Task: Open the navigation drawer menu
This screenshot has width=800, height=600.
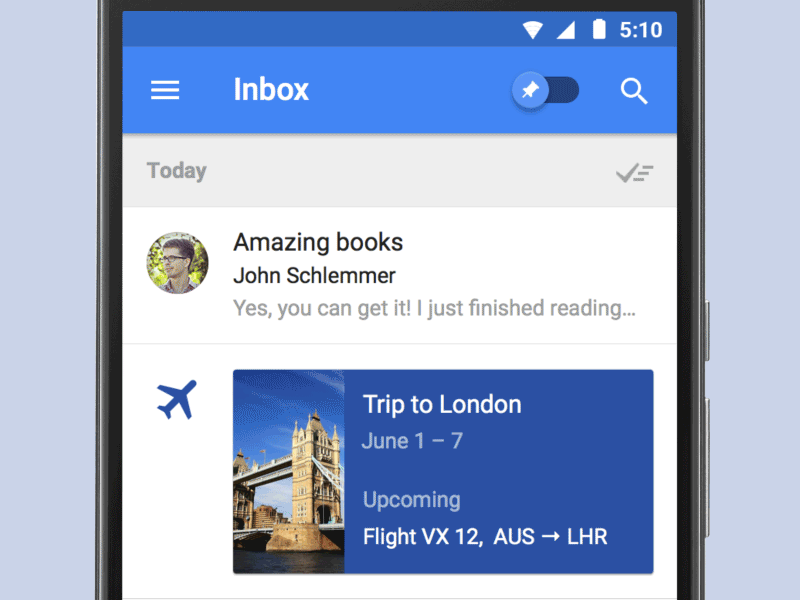Action: coord(165,90)
